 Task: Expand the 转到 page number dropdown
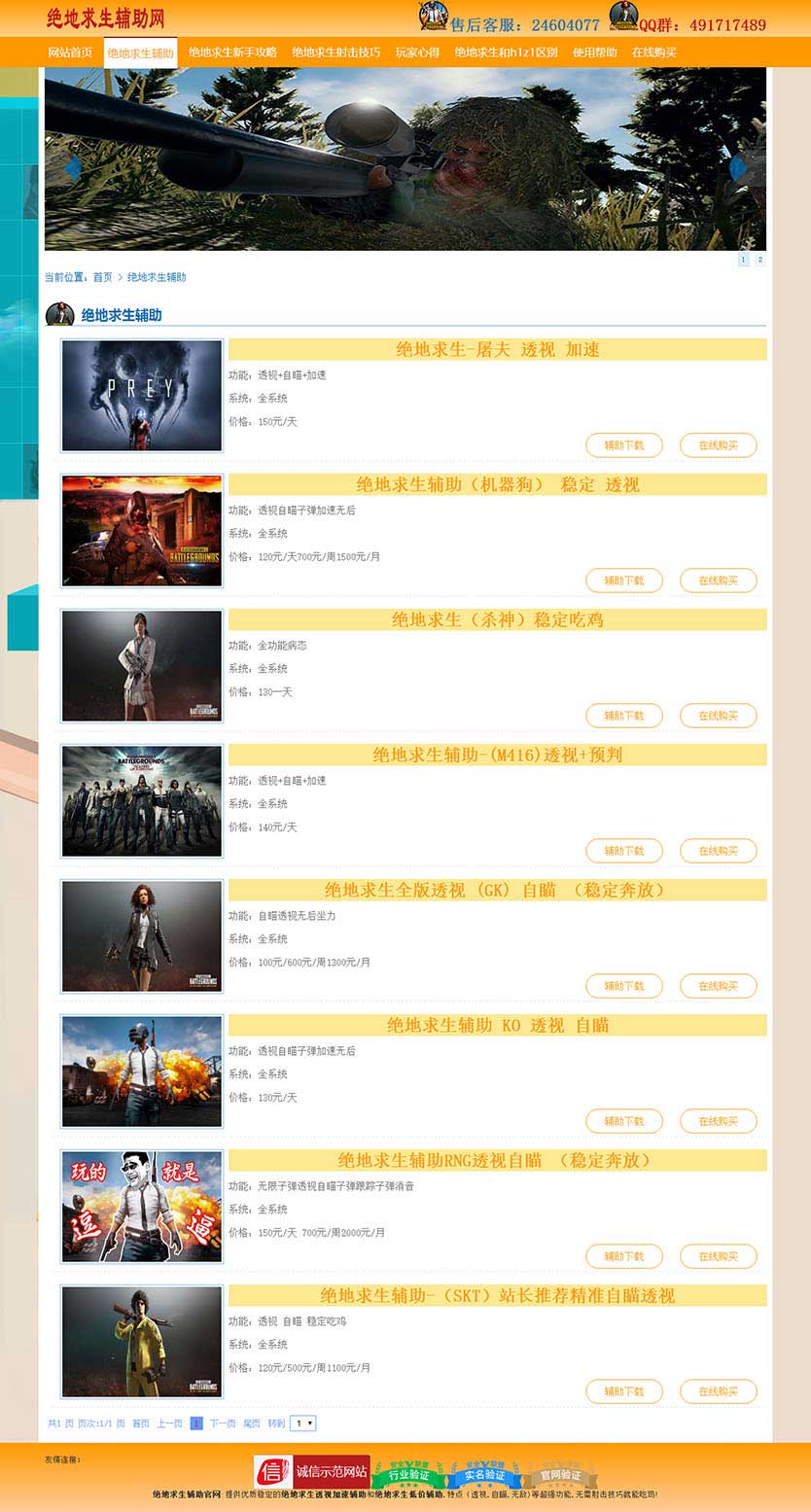(303, 1424)
